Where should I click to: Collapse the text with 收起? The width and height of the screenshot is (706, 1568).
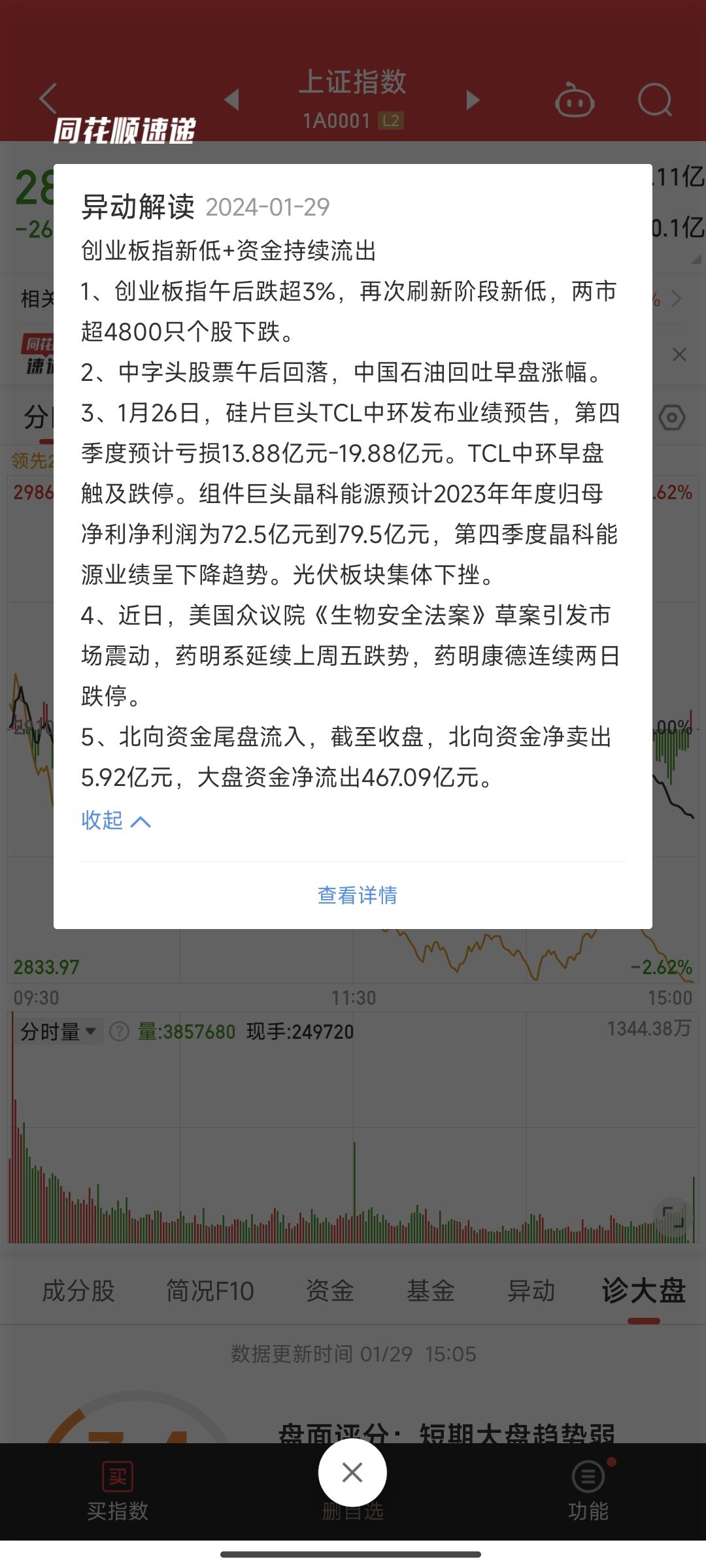[116, 820]
